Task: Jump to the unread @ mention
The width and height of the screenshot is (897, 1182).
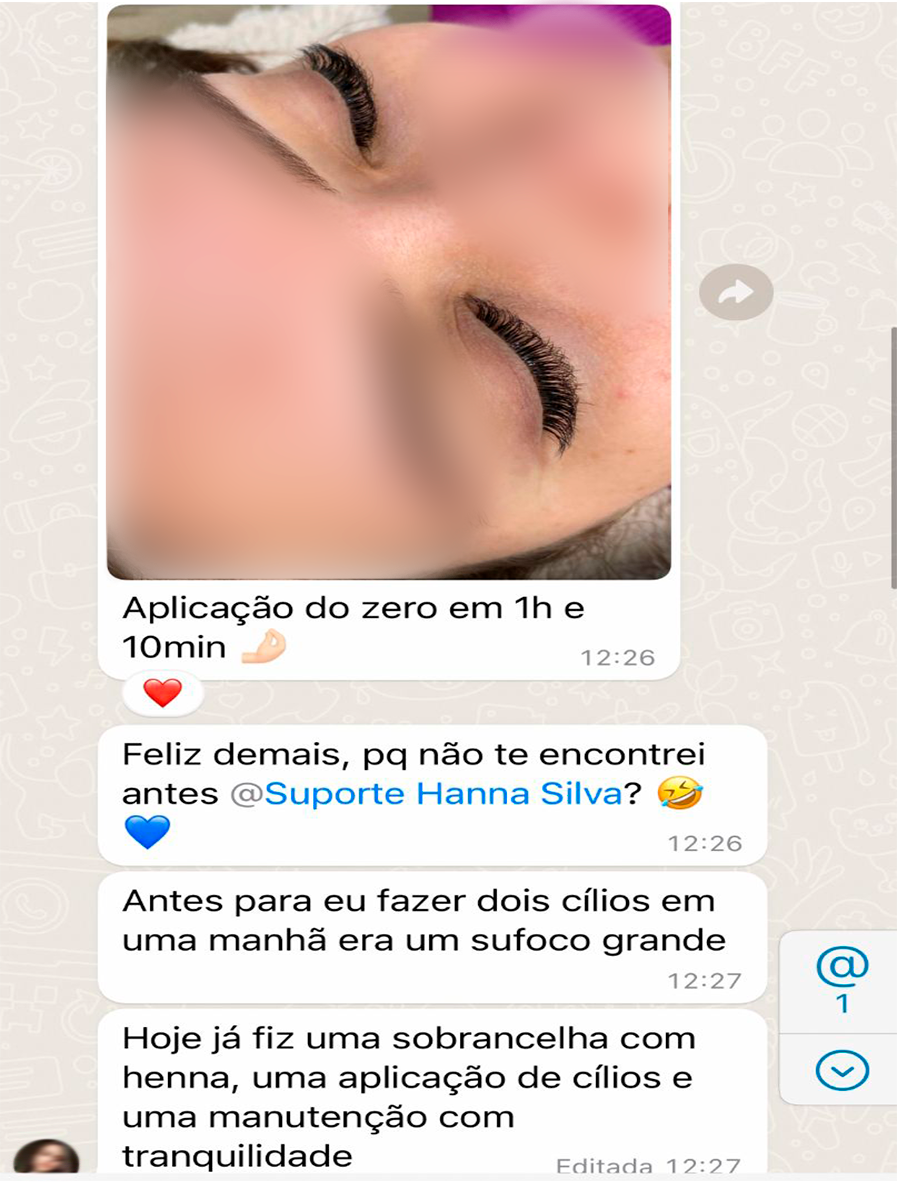Action: 841,980
